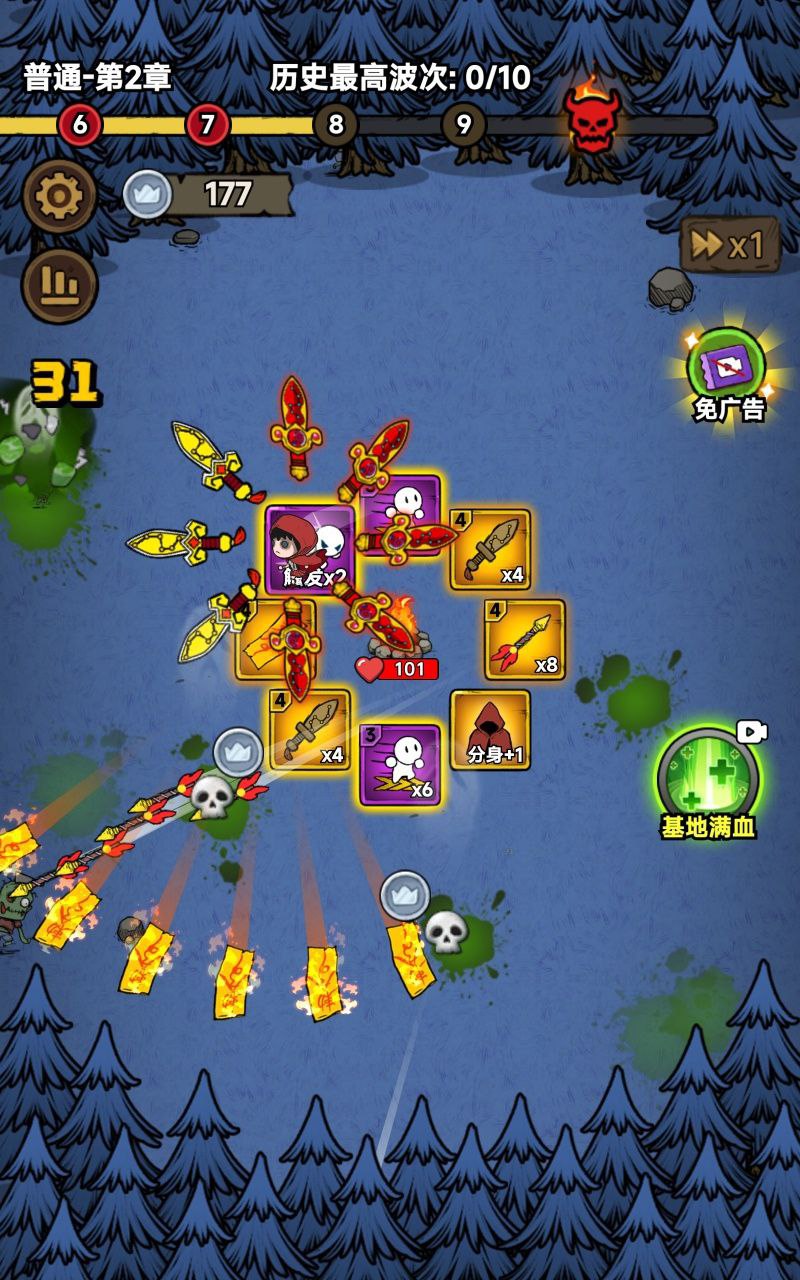Open the settings gear

point(59,196)
